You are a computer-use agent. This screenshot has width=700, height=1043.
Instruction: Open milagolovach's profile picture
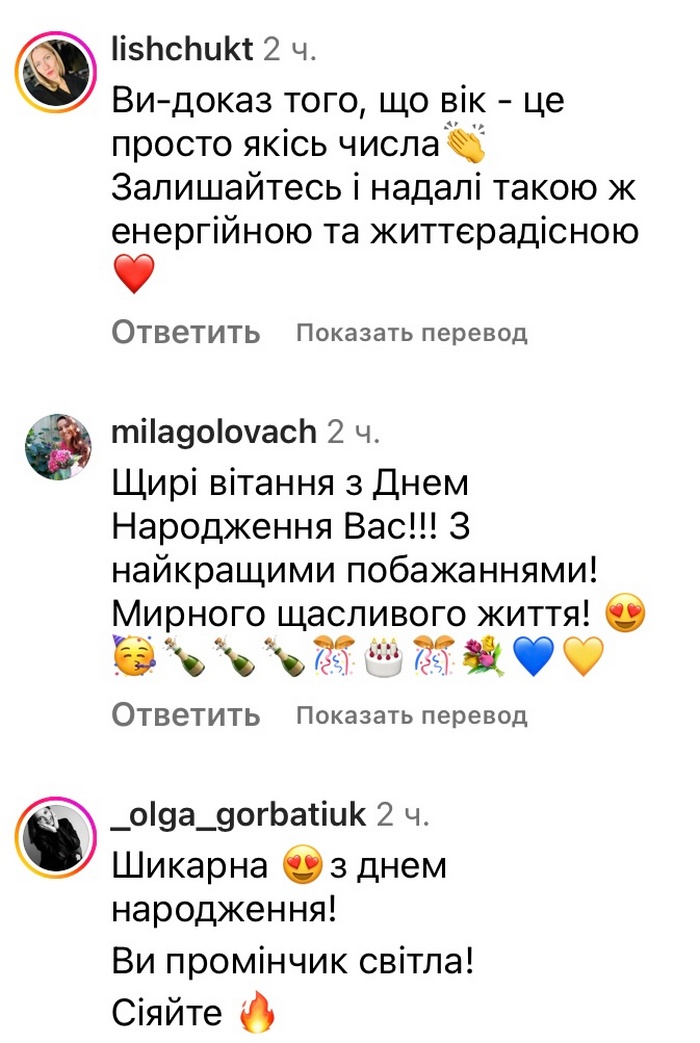click(60, 445)
